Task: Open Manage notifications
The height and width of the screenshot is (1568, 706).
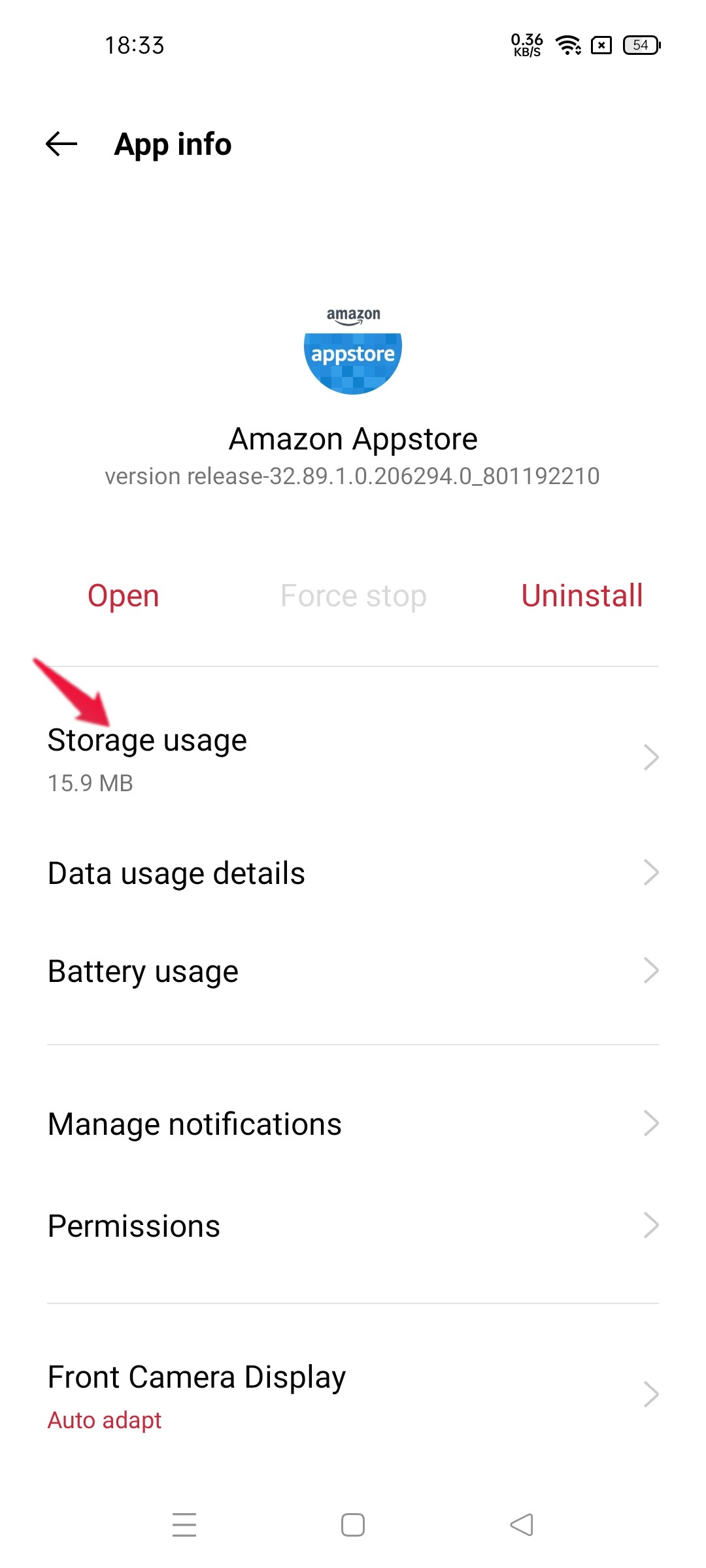Action: click(353, 1124)
